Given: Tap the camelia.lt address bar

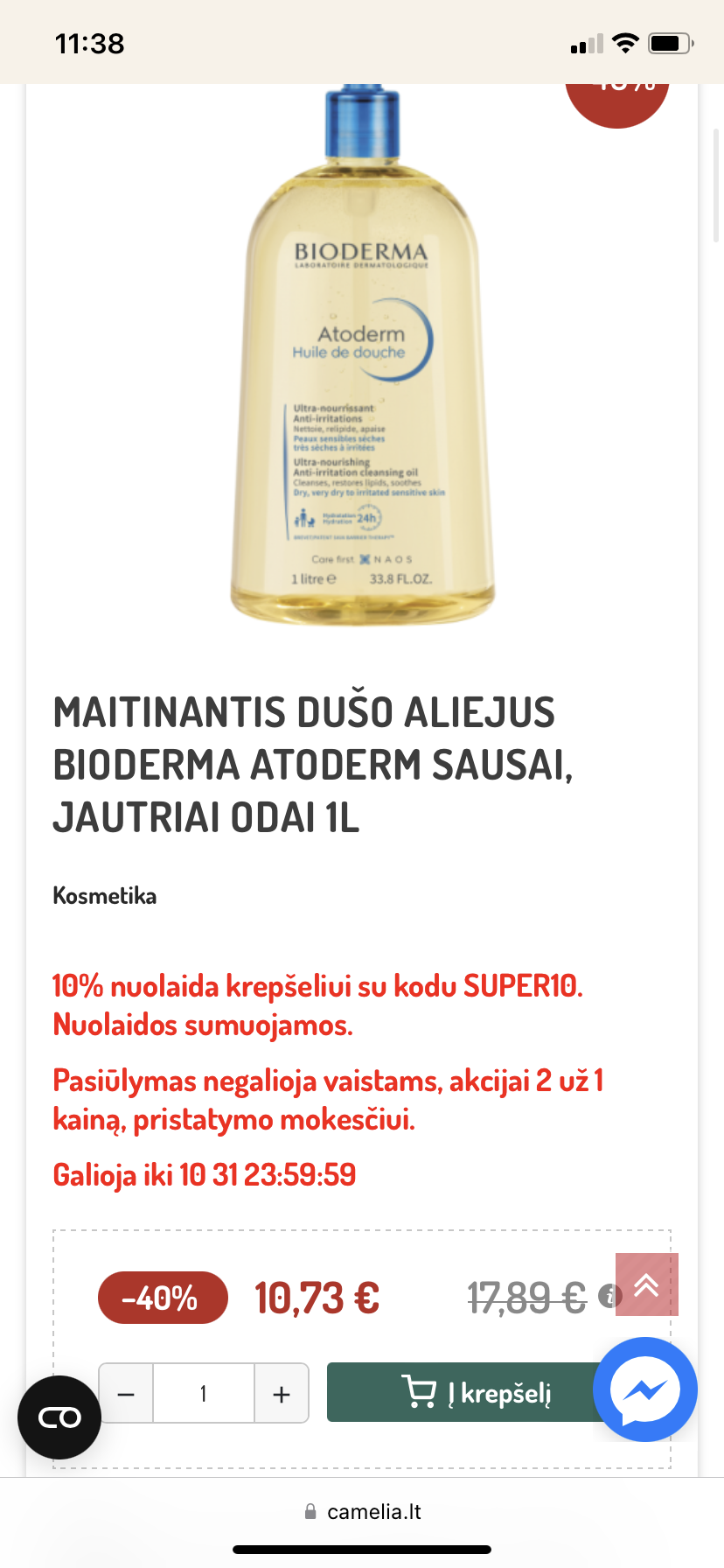Looking at the screenshot, I should pyautogui.click(x=362, y=1511).
